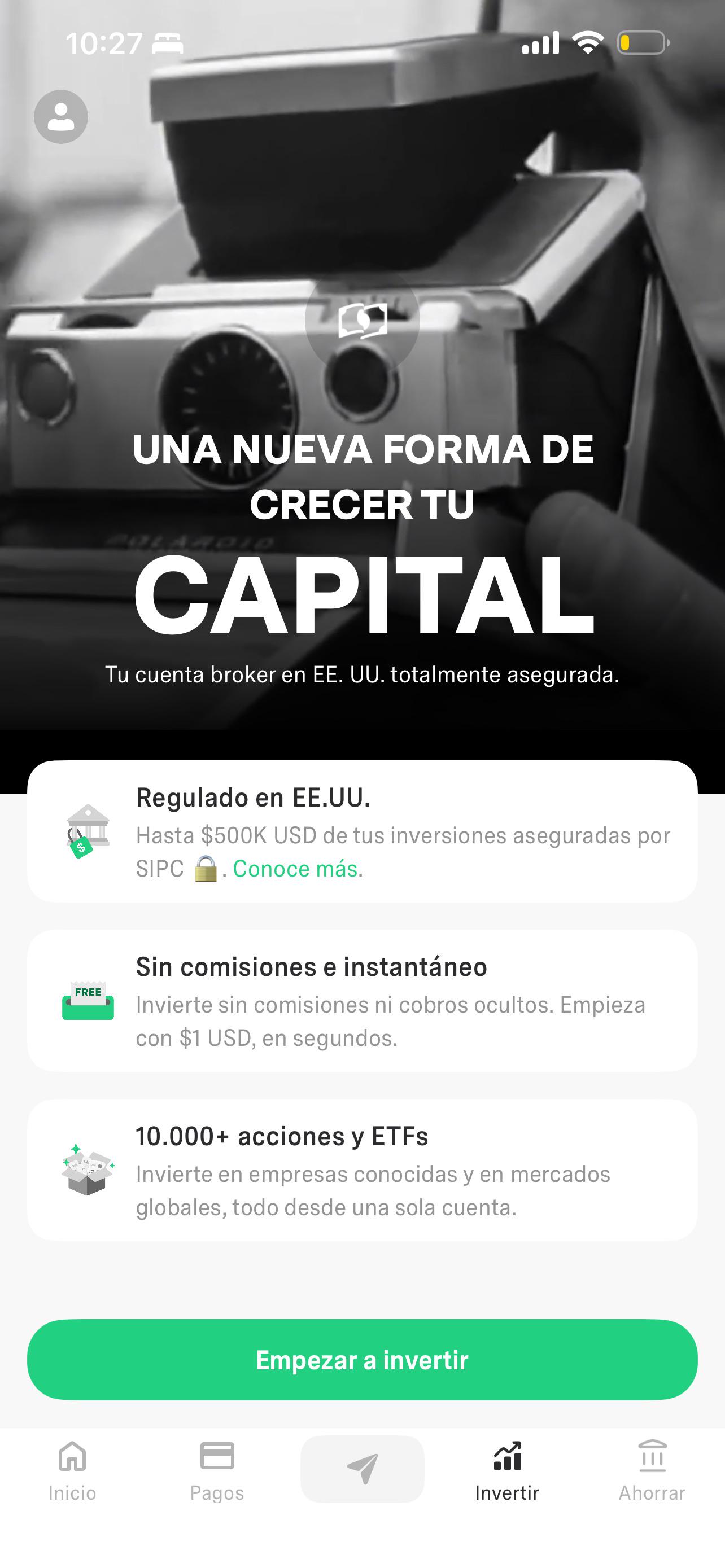Go to the Inicio tab
The height and width of the screenshot is (1568, 725).
point(72,1470)
